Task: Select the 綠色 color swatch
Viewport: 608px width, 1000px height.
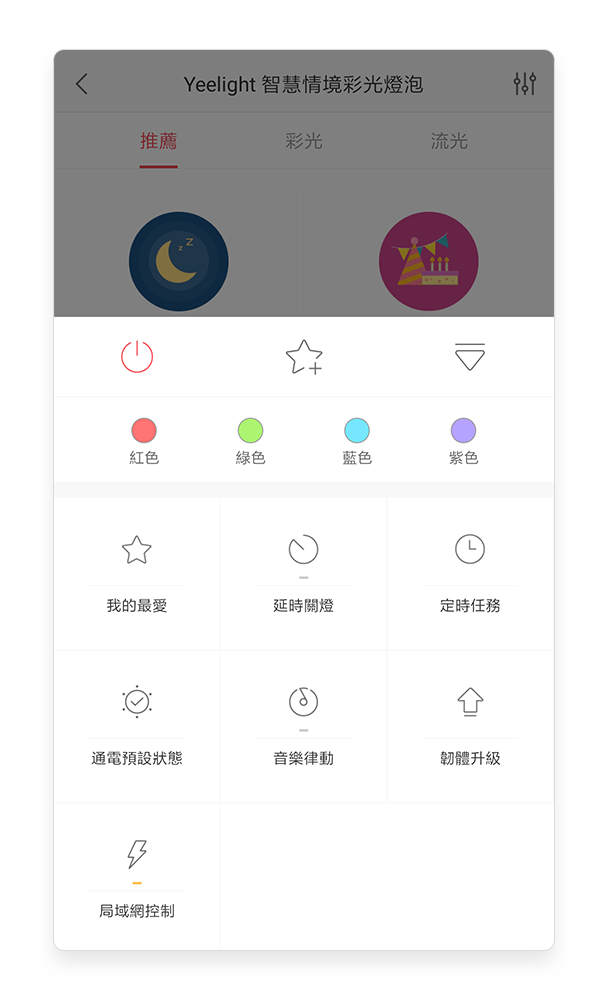Action: (x=250, y=431)
